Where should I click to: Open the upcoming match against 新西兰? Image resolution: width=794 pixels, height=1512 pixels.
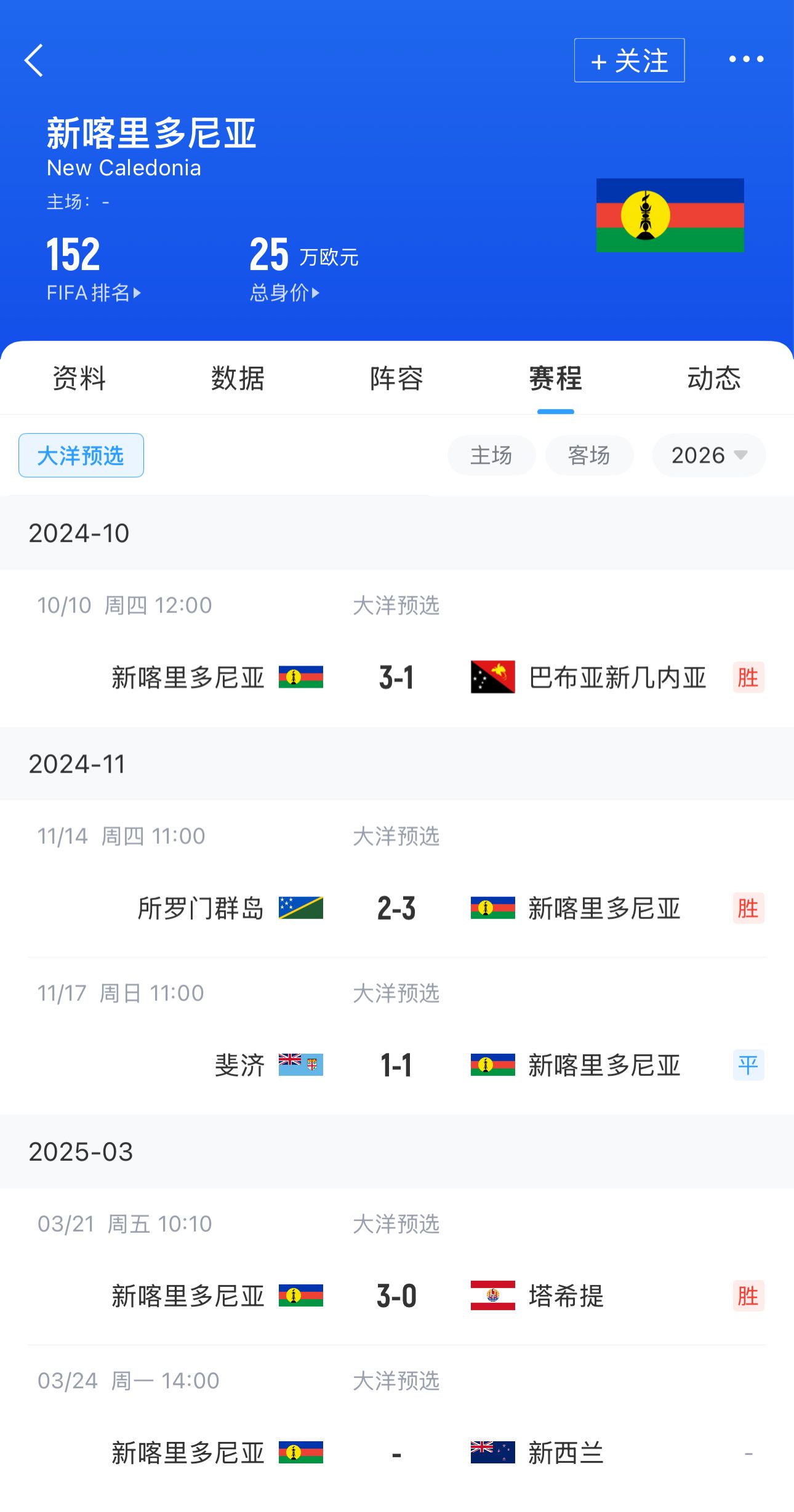click(396, 1453)
